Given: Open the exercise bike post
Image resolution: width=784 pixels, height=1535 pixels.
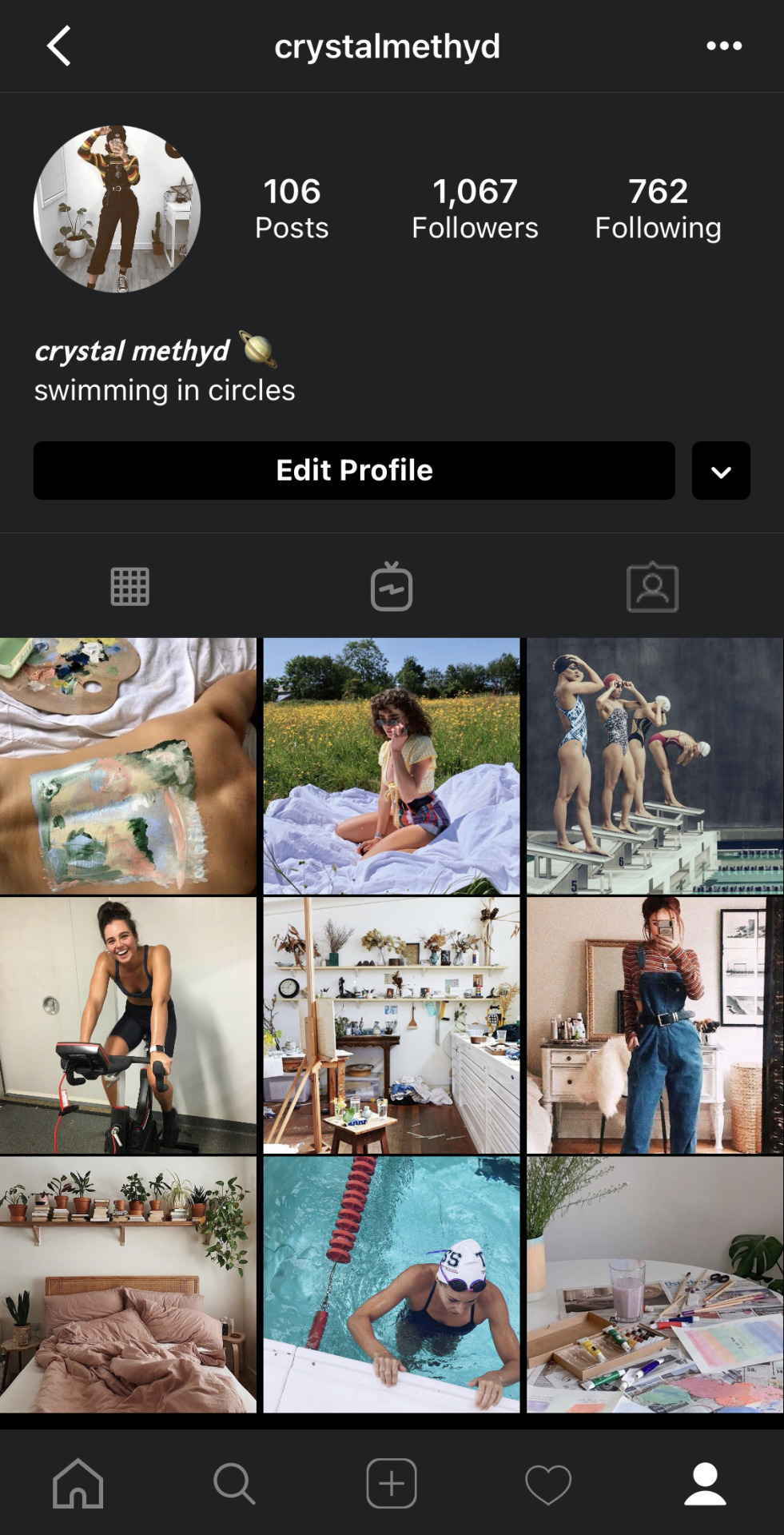Looking at the screenshot, I should click(x=128, y=1025).
